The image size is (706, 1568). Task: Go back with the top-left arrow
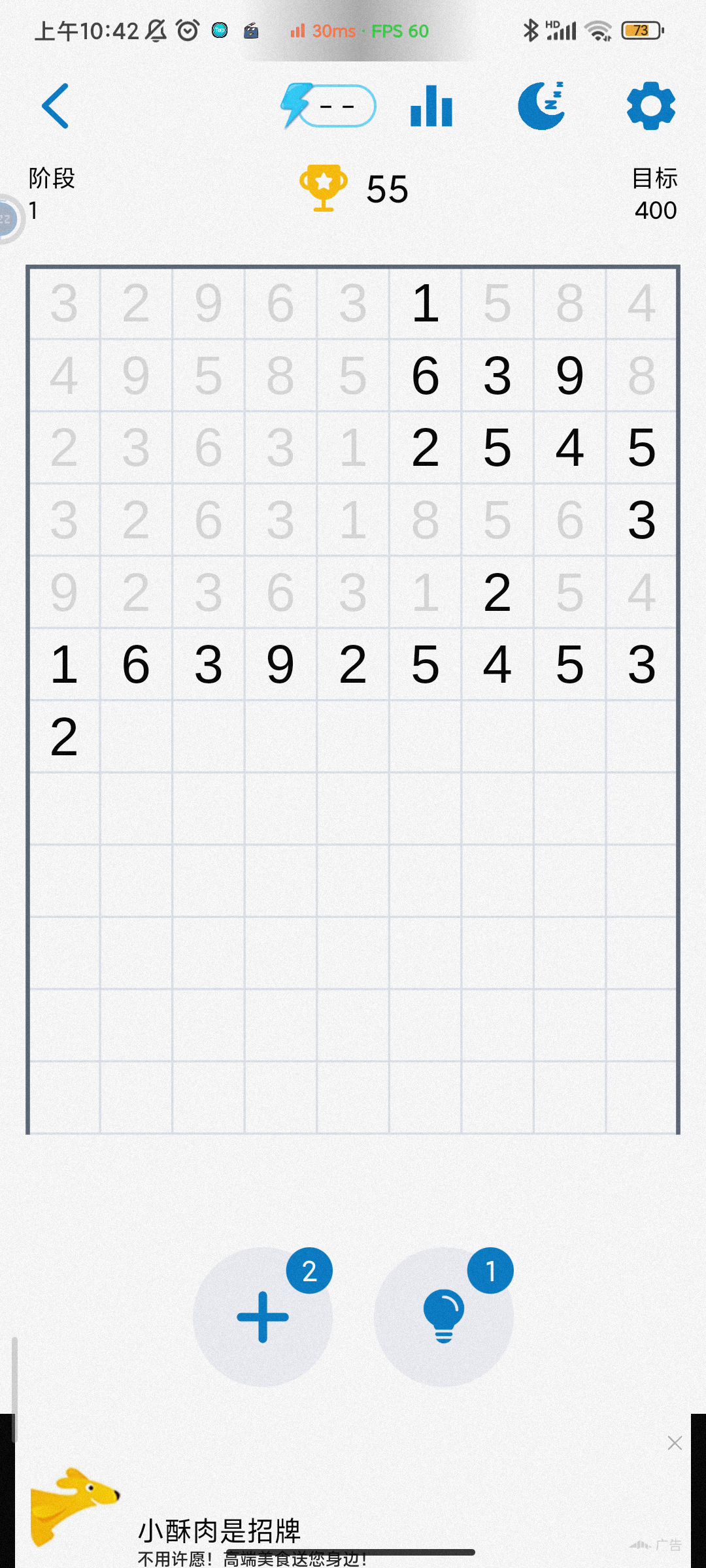(x=56, y=106)
